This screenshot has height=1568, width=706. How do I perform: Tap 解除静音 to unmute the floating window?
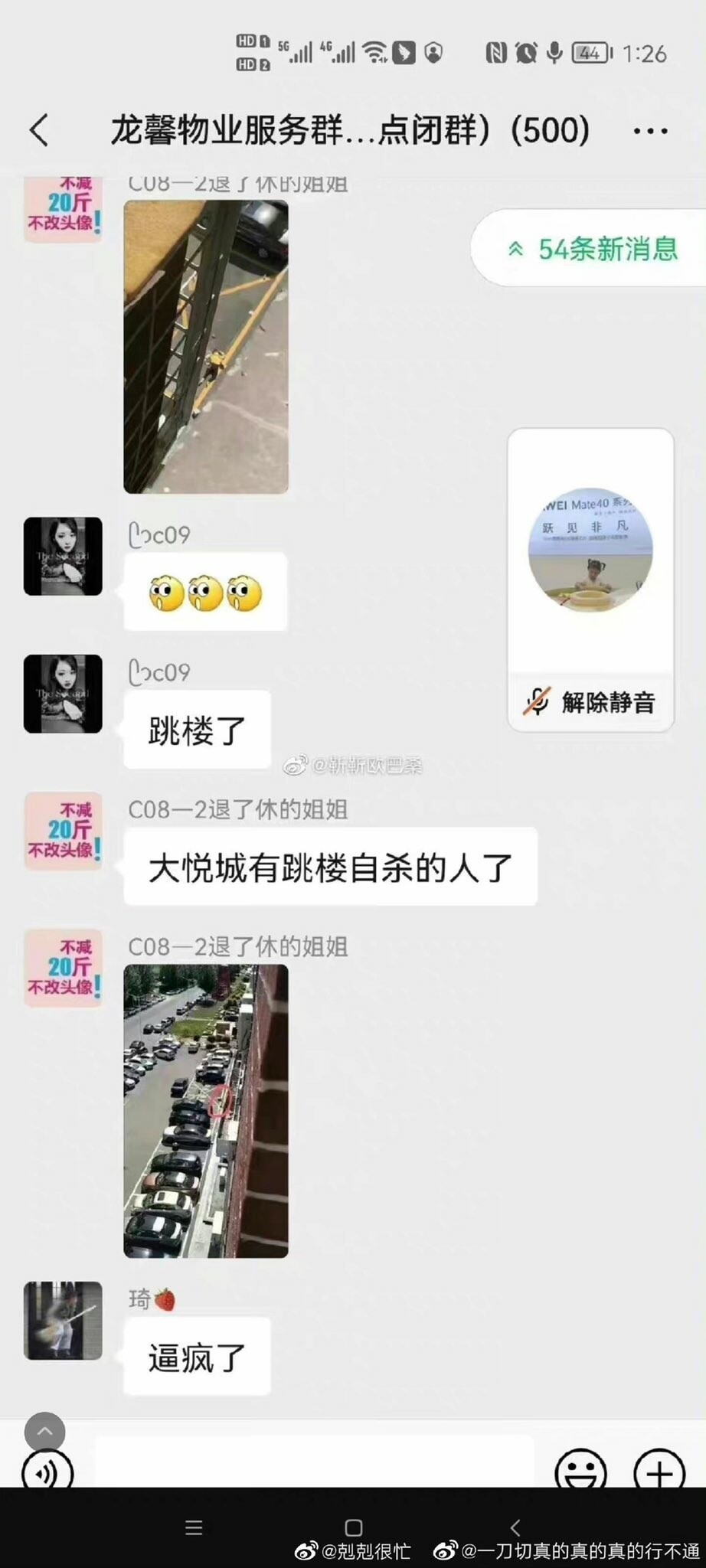pos(590,701)
